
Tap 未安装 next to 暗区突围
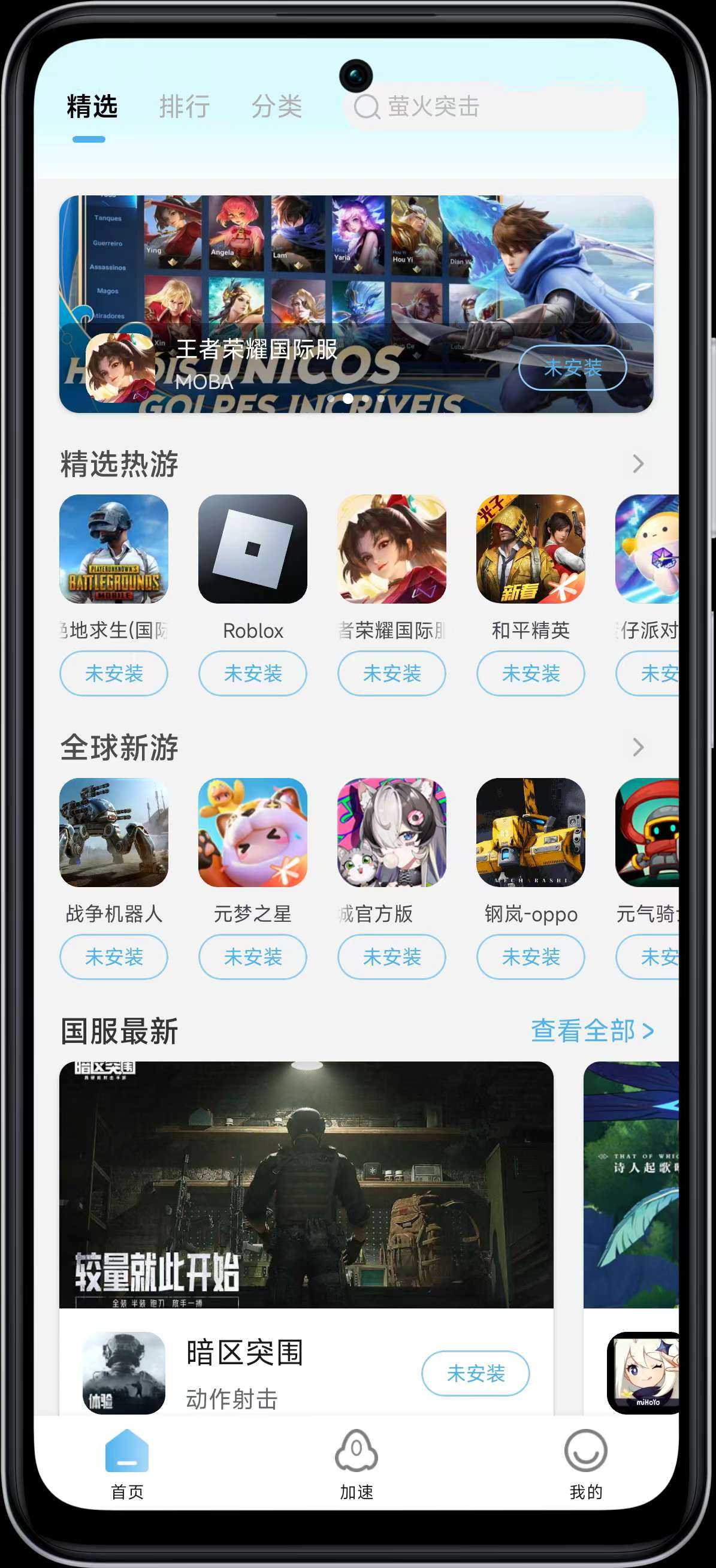pyautogui.click(x=475, y=1374)
